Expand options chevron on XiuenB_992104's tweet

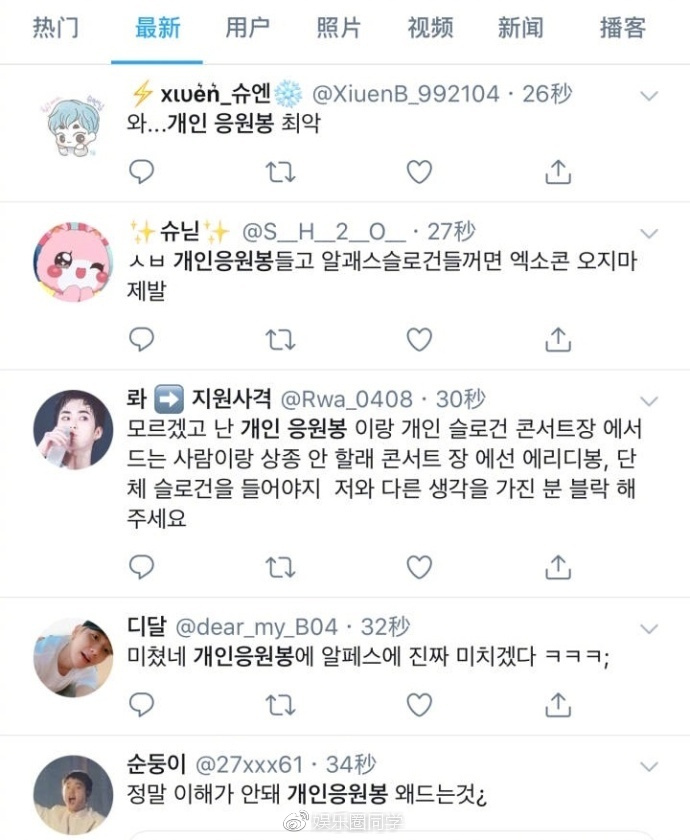tap(648, 96)
